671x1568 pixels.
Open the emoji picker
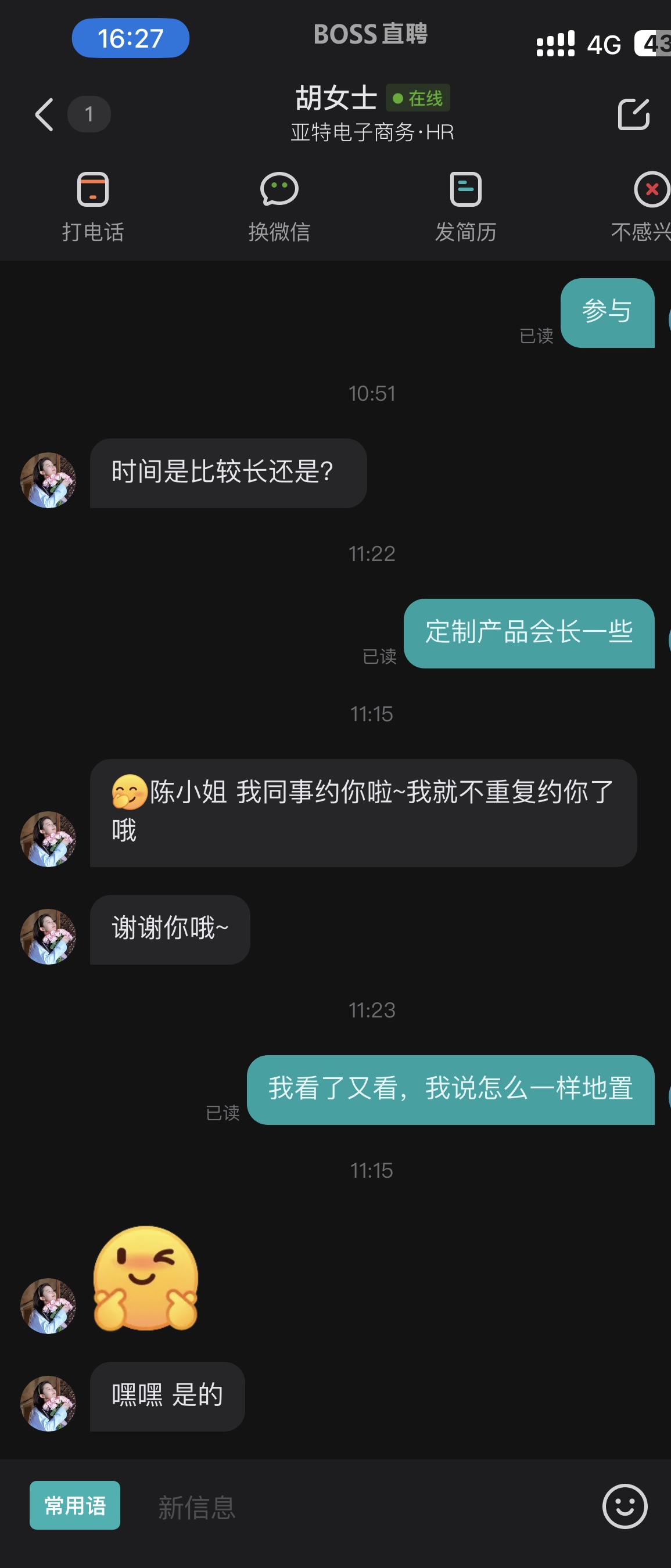click(625, 1506)
